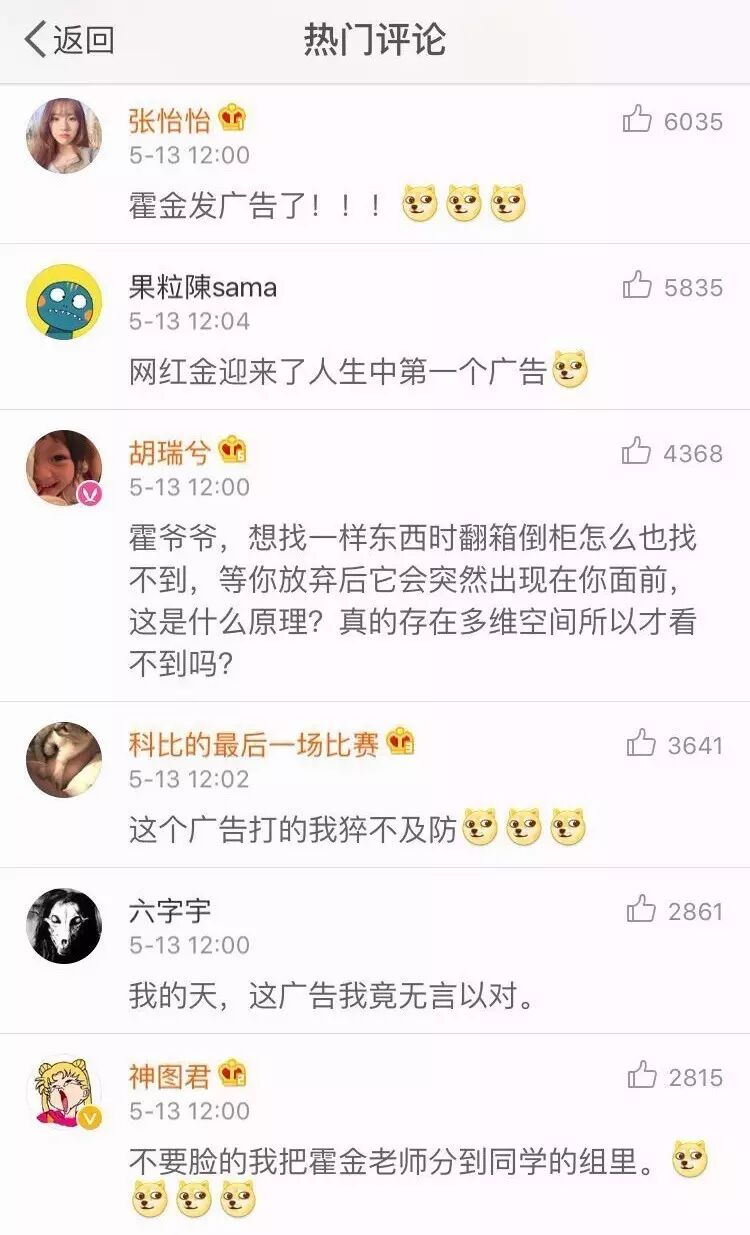
Task: Tap the username 张怡怡
Action: tap(169, 121)
